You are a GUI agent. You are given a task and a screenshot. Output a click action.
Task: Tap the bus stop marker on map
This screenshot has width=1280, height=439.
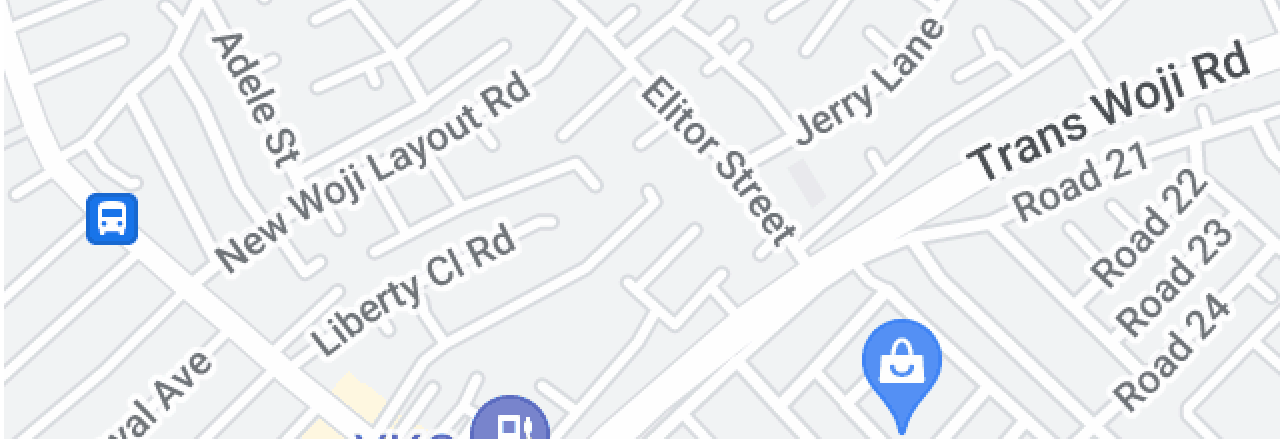coord(111,219)
